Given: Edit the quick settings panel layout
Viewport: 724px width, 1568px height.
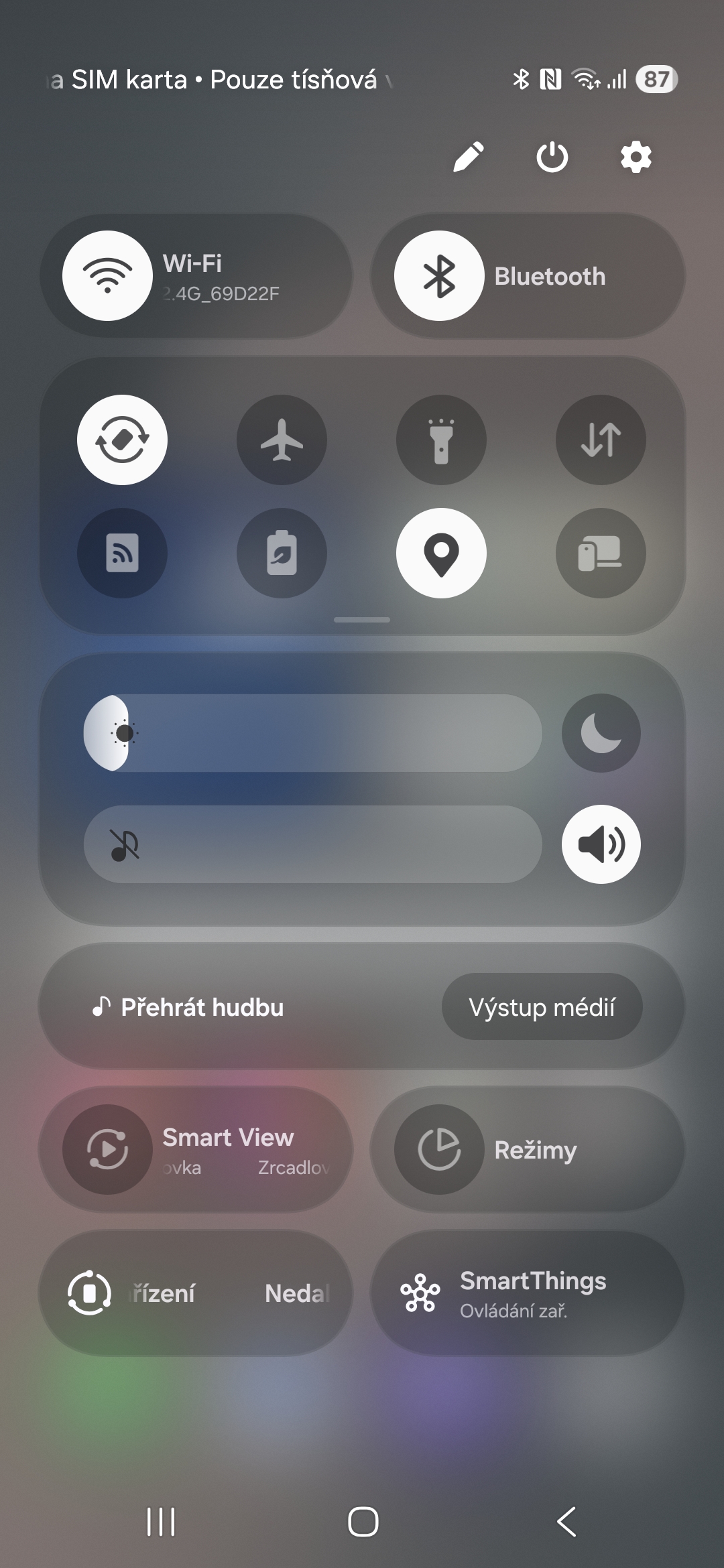Looking at the screenshot, I should 468,157.
